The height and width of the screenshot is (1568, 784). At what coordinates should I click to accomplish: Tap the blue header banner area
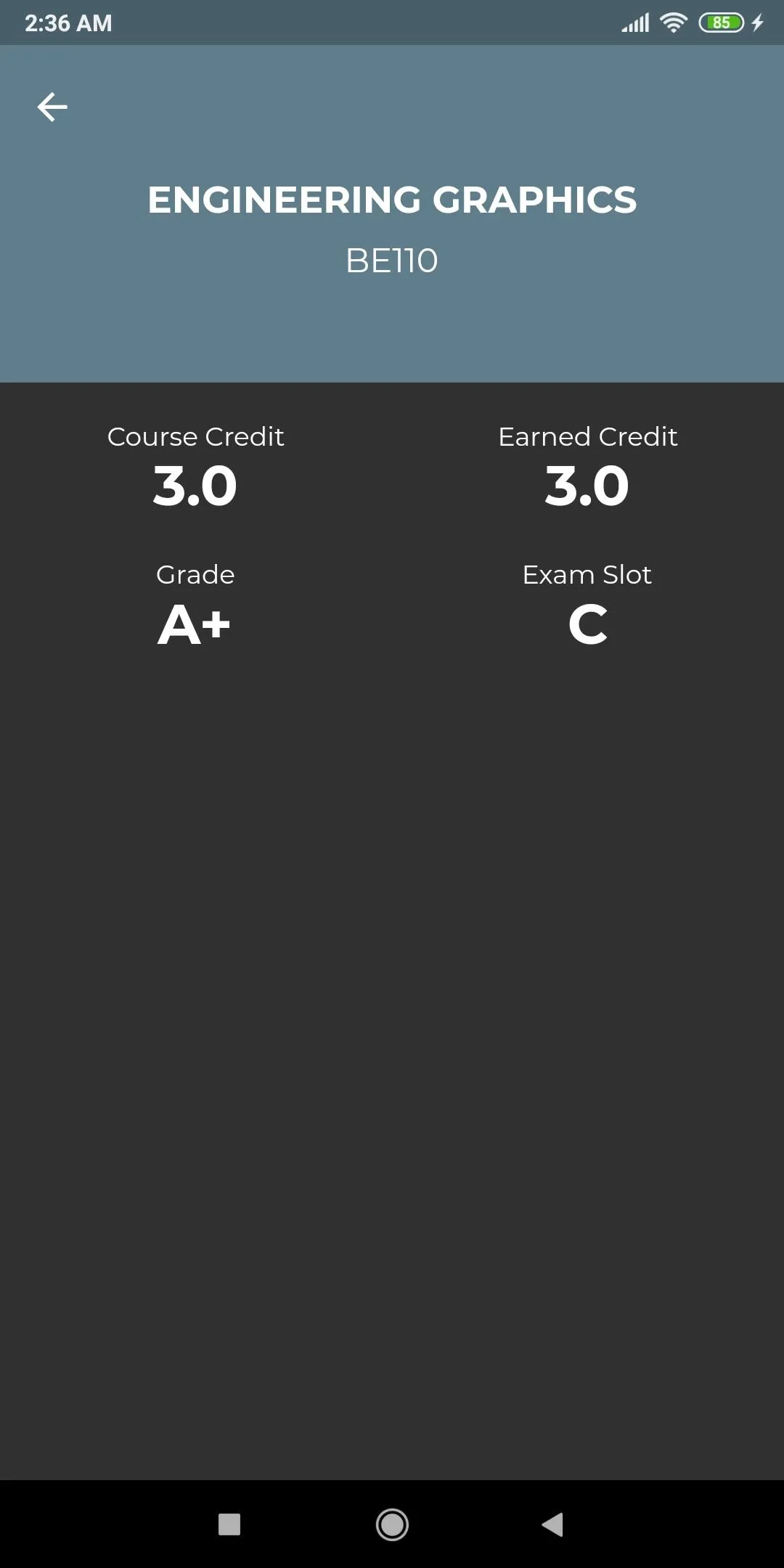(392, 334)
